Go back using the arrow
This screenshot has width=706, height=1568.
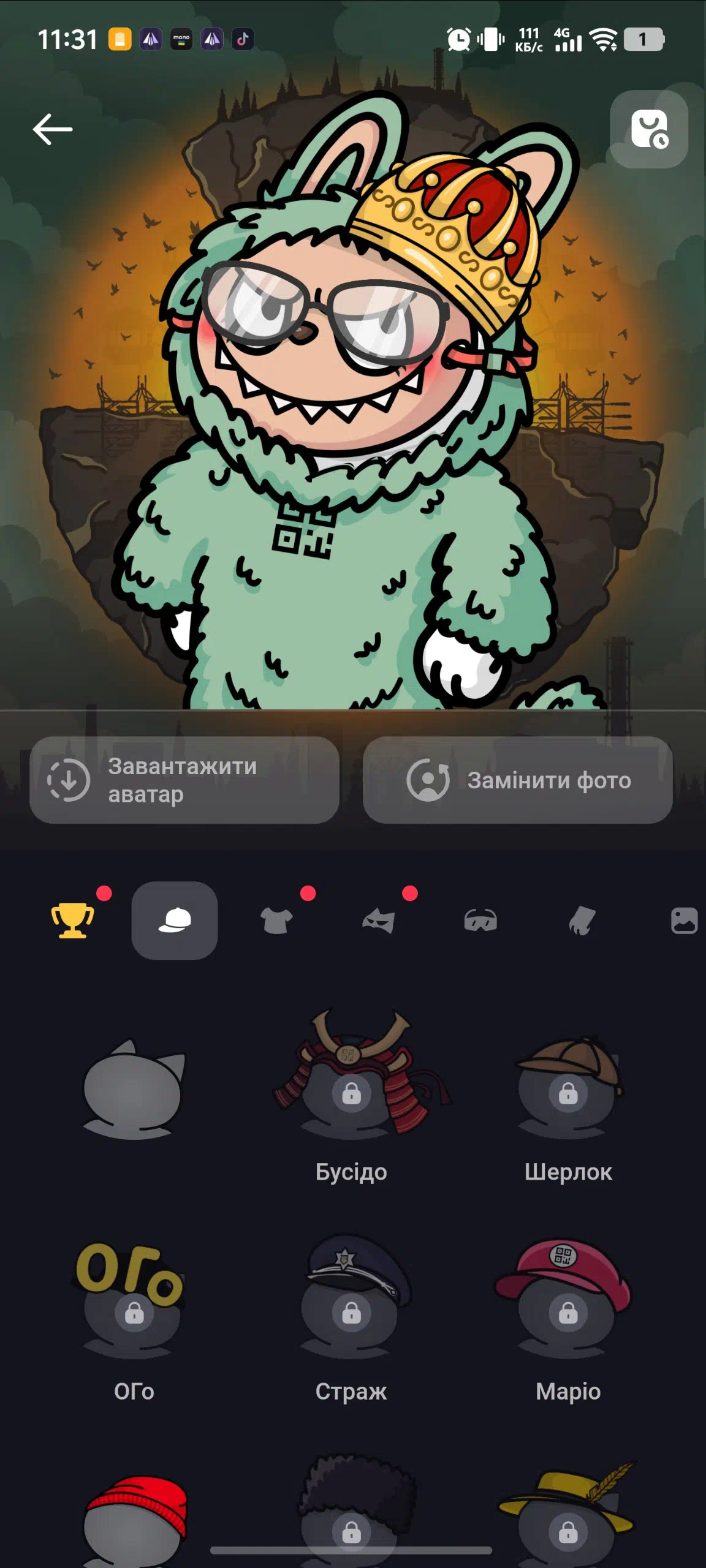tap(53, 129)
